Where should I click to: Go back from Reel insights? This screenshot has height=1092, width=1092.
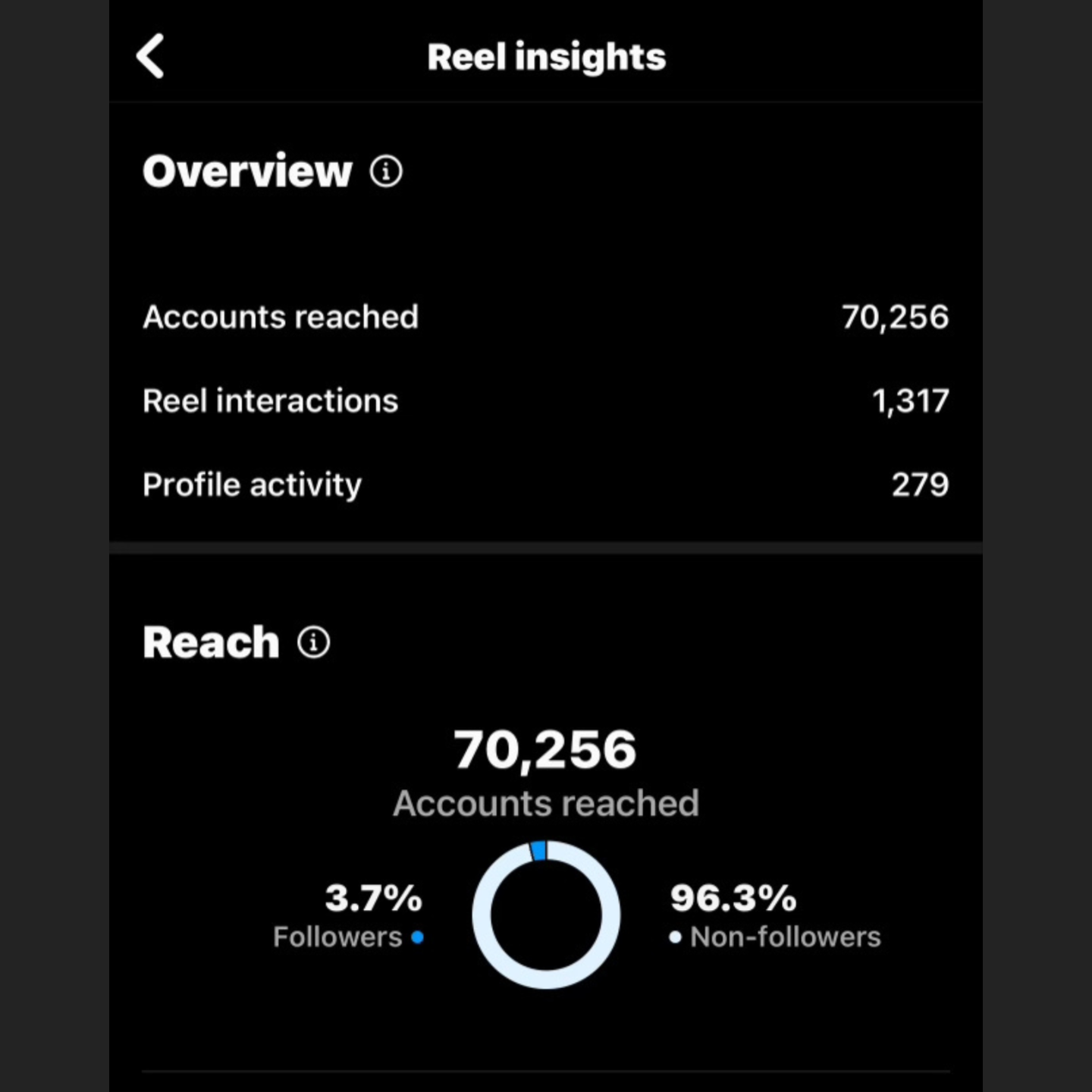click(x=150, y=56)
